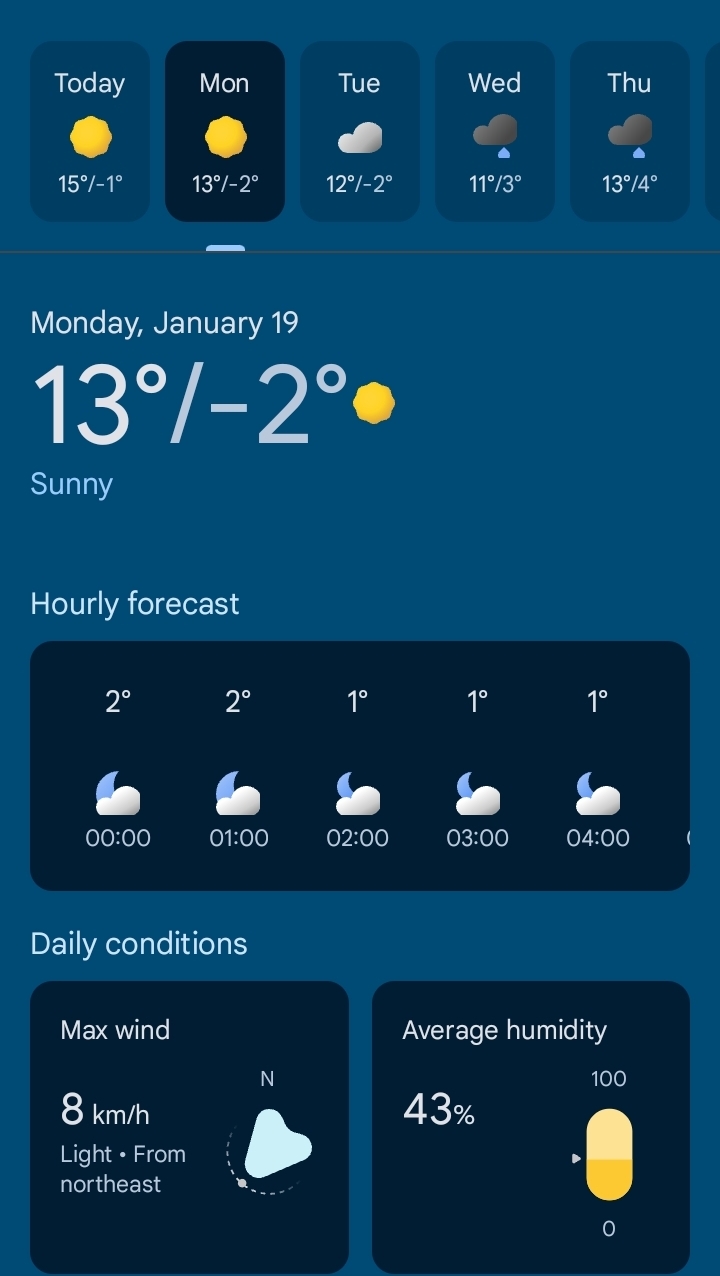Open the Thu forecast tab
The width and height of the screenshot is (720, 1276).
point(630,132)
